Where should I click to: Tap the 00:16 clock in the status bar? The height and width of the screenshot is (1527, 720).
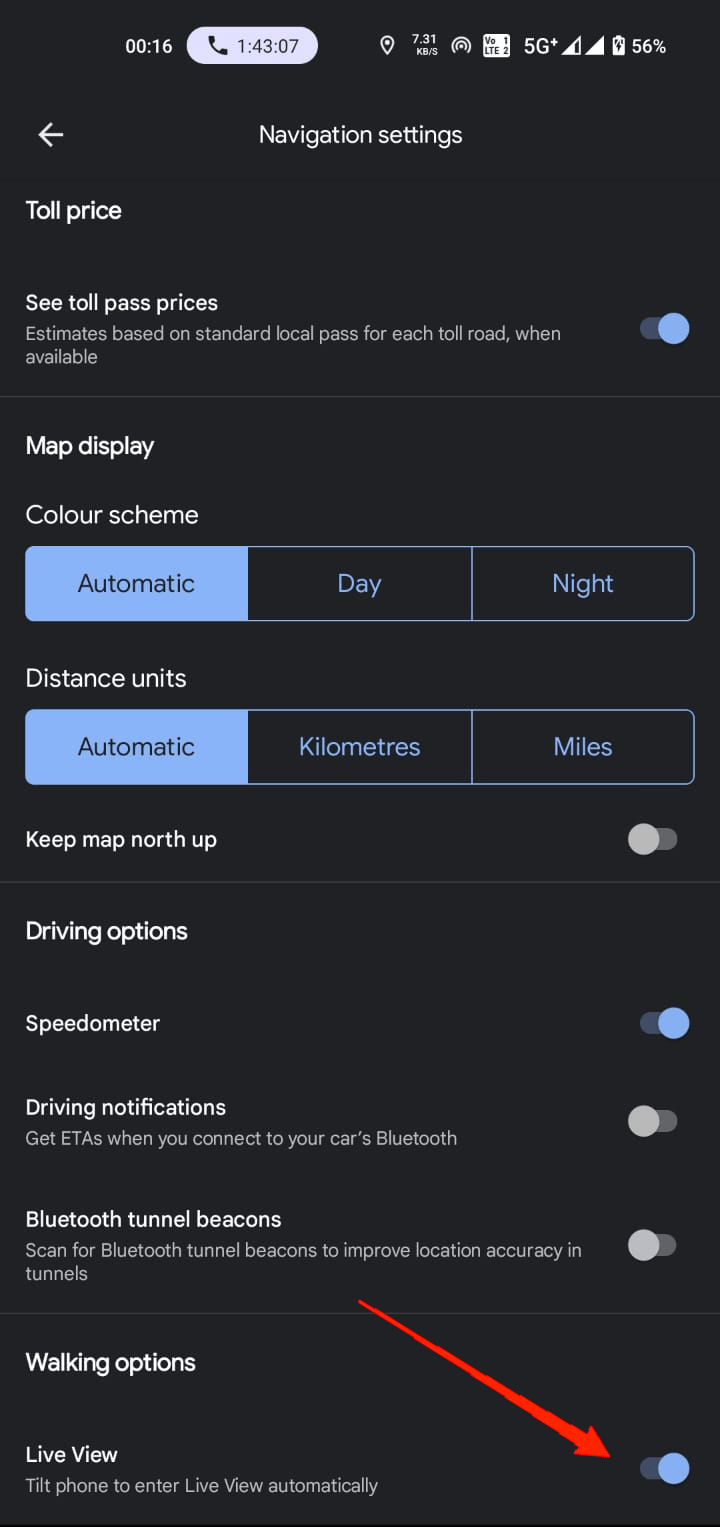[x=148, y=45]
